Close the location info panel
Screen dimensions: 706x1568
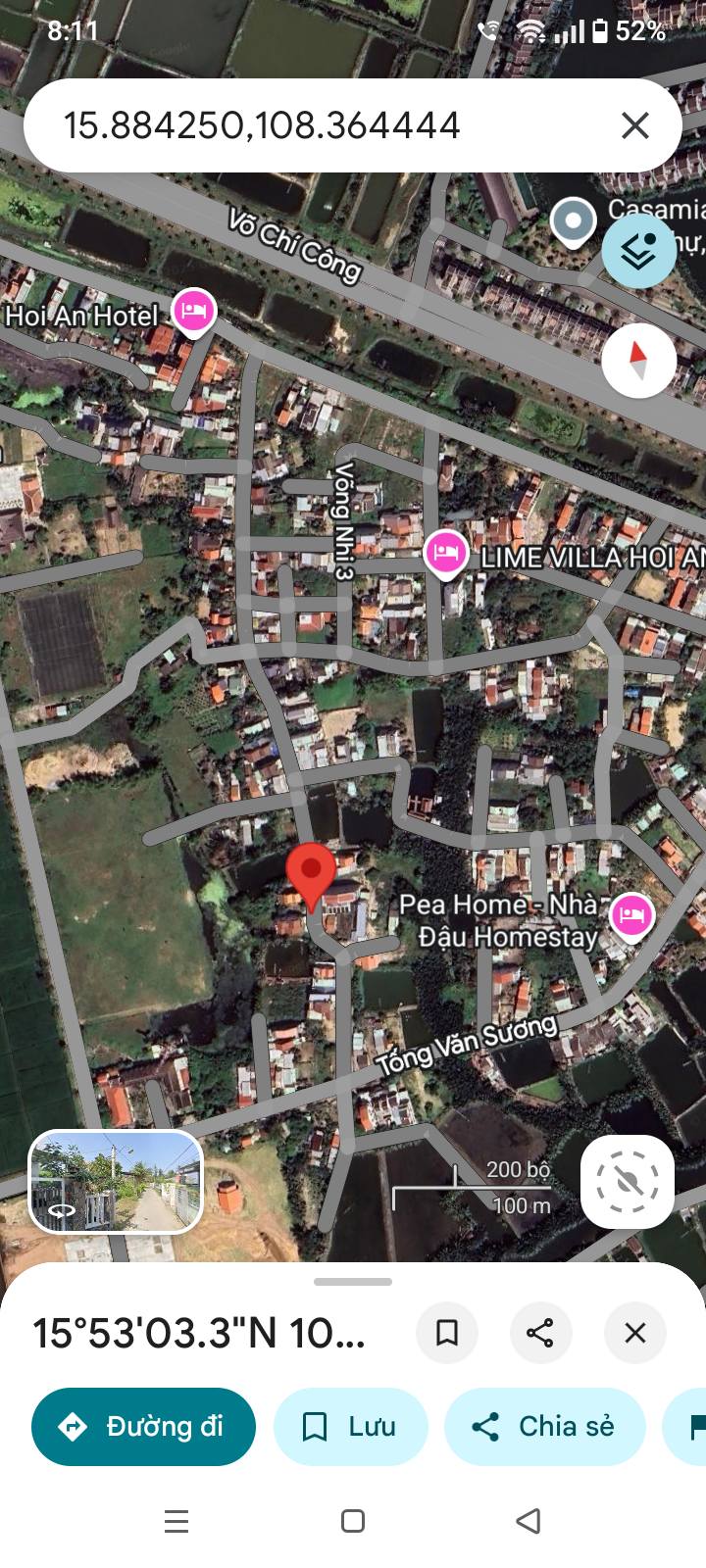tap(635, 1333)
